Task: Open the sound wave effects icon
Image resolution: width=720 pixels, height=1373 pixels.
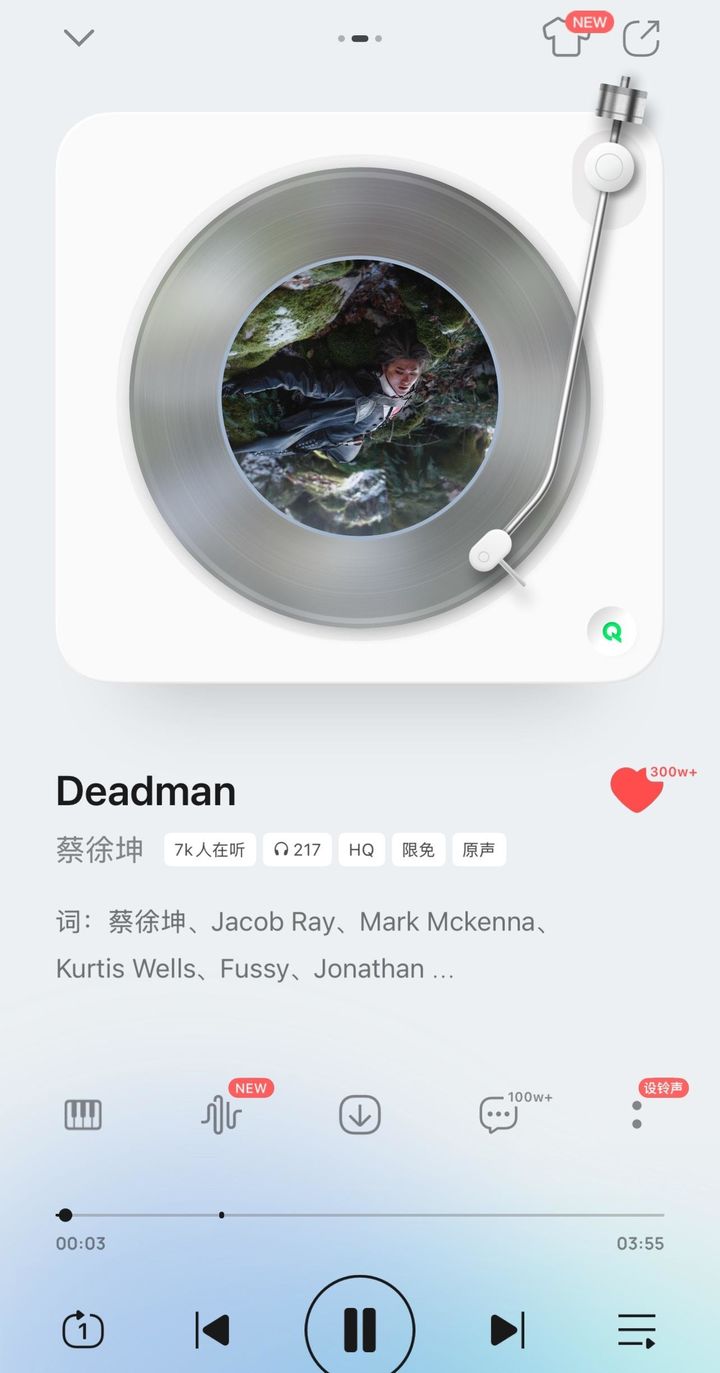Action: click(x=221, y=1115)
